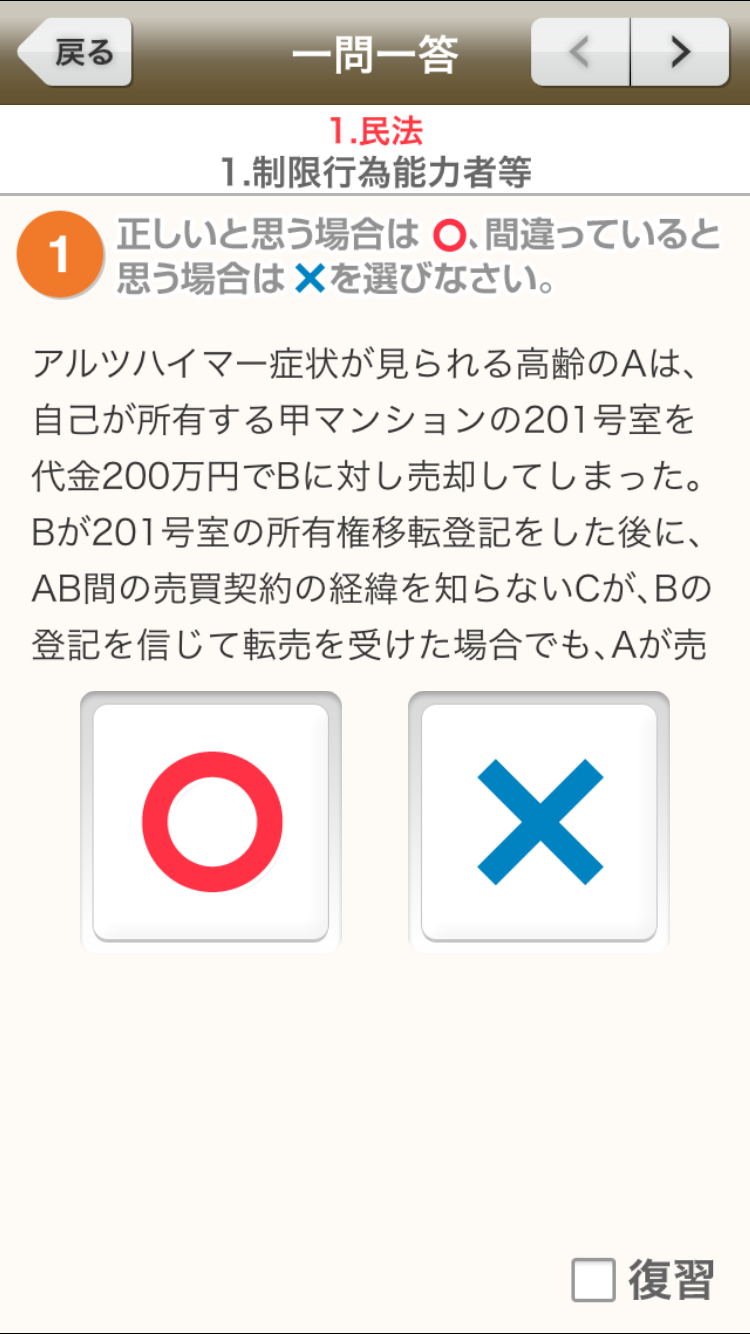Go back with the 戻る button
Screen dimensions: 750x1334
(x=74, y=52)
